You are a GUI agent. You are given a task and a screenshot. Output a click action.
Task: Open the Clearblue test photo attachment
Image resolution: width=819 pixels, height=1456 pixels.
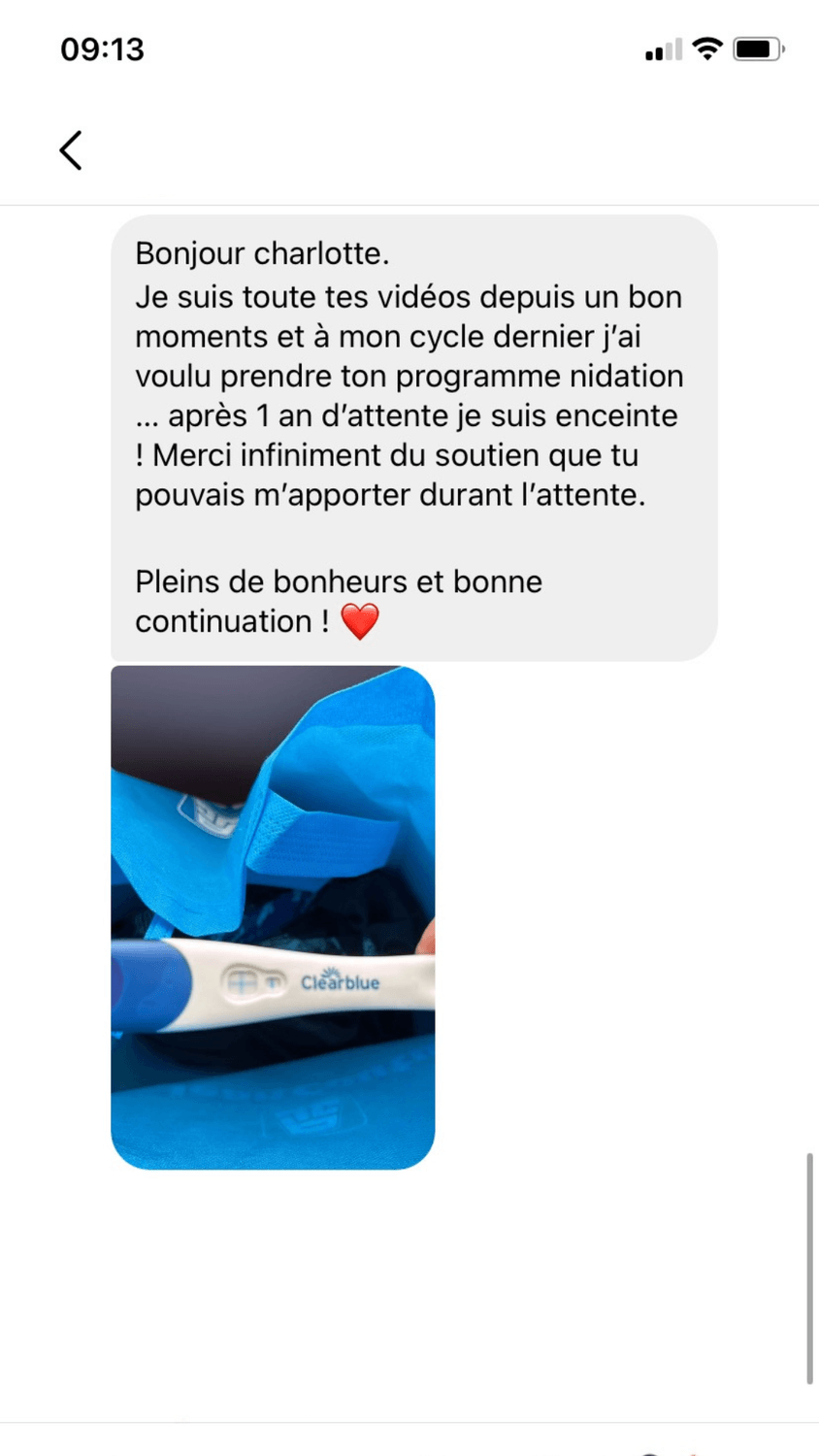click(273, 916)
